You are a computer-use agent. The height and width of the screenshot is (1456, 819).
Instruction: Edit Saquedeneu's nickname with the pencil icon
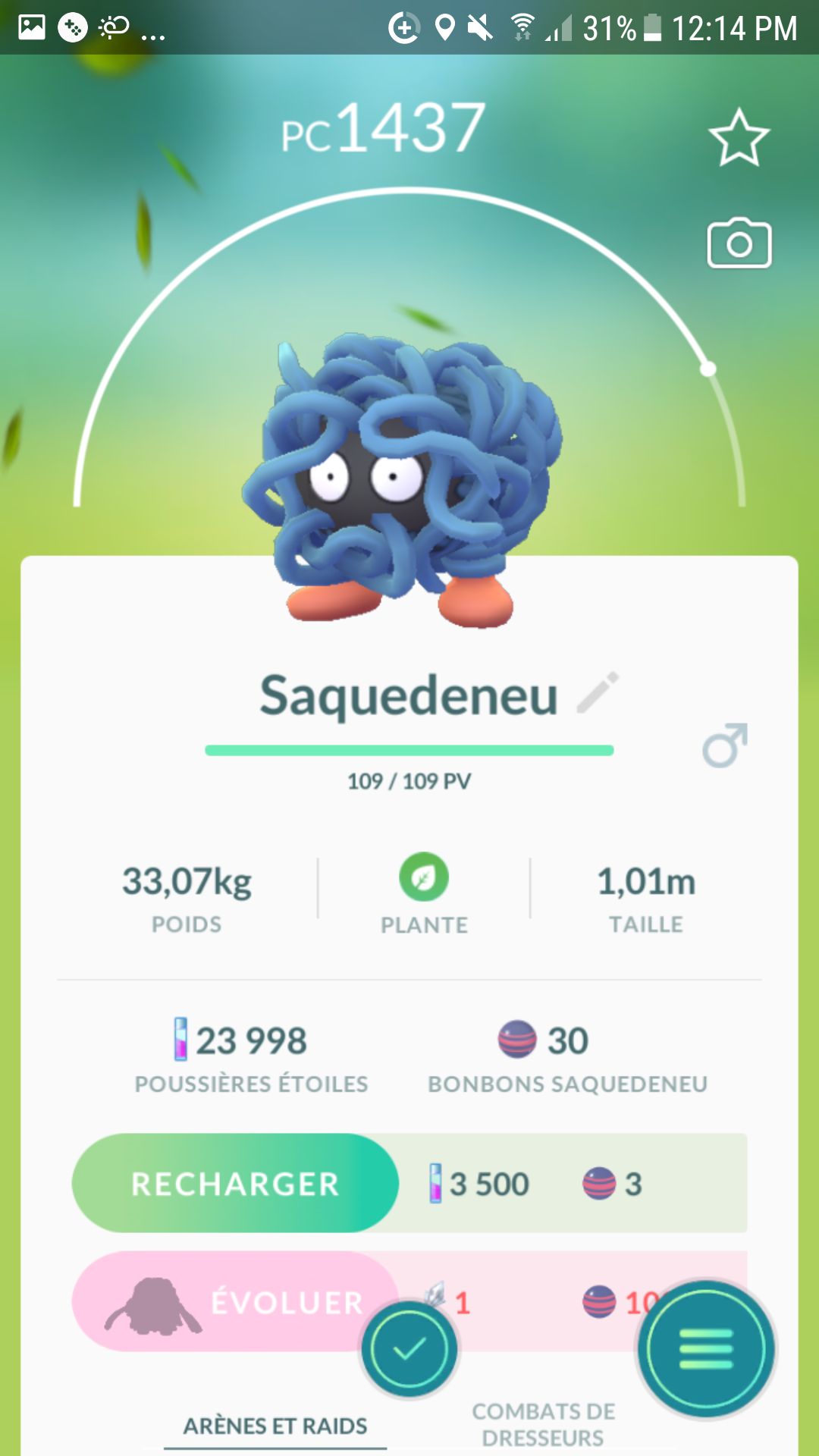click(x=598, y=693)
